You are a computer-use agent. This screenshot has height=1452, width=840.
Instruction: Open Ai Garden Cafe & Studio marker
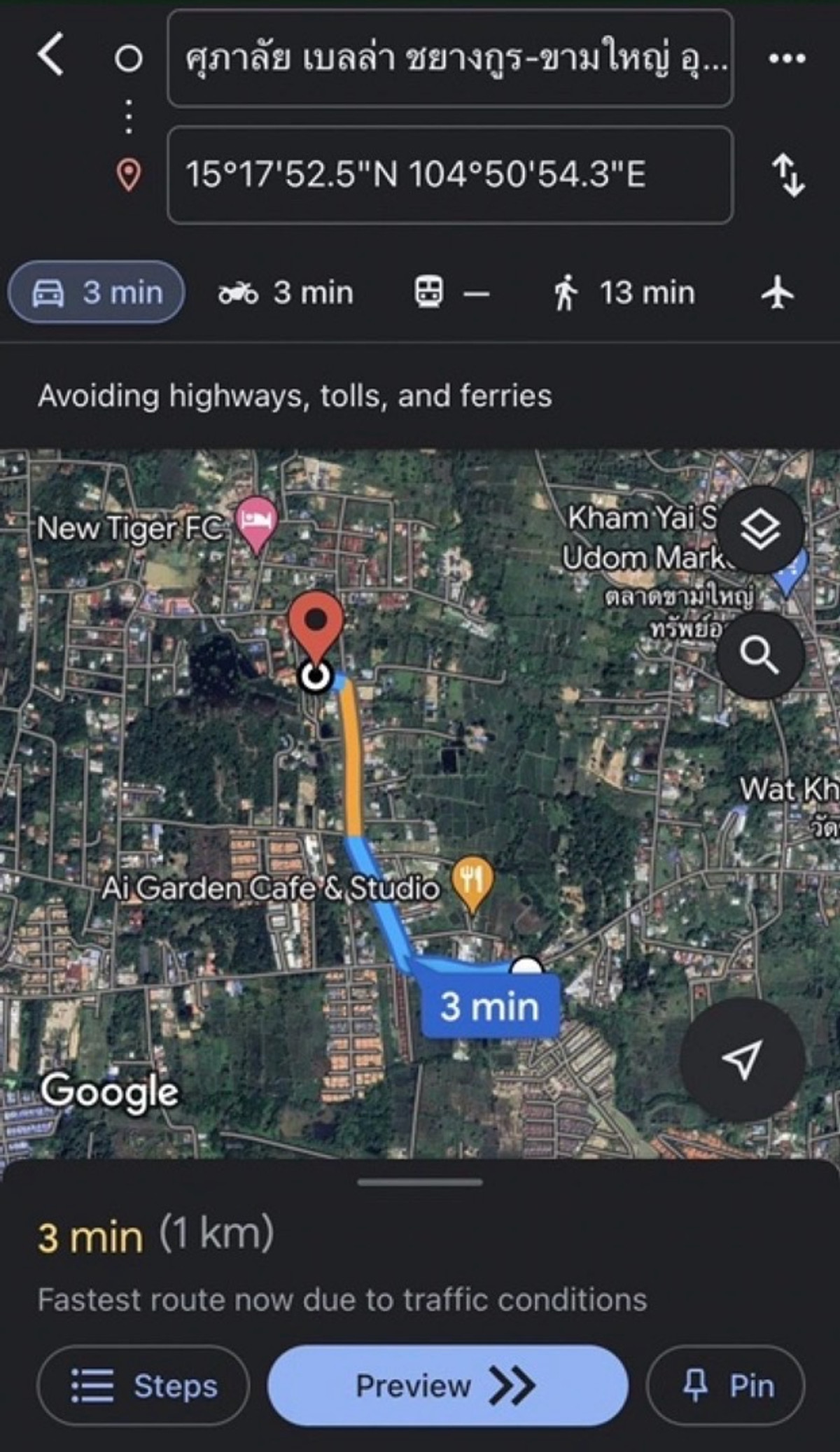click(472, 880)
